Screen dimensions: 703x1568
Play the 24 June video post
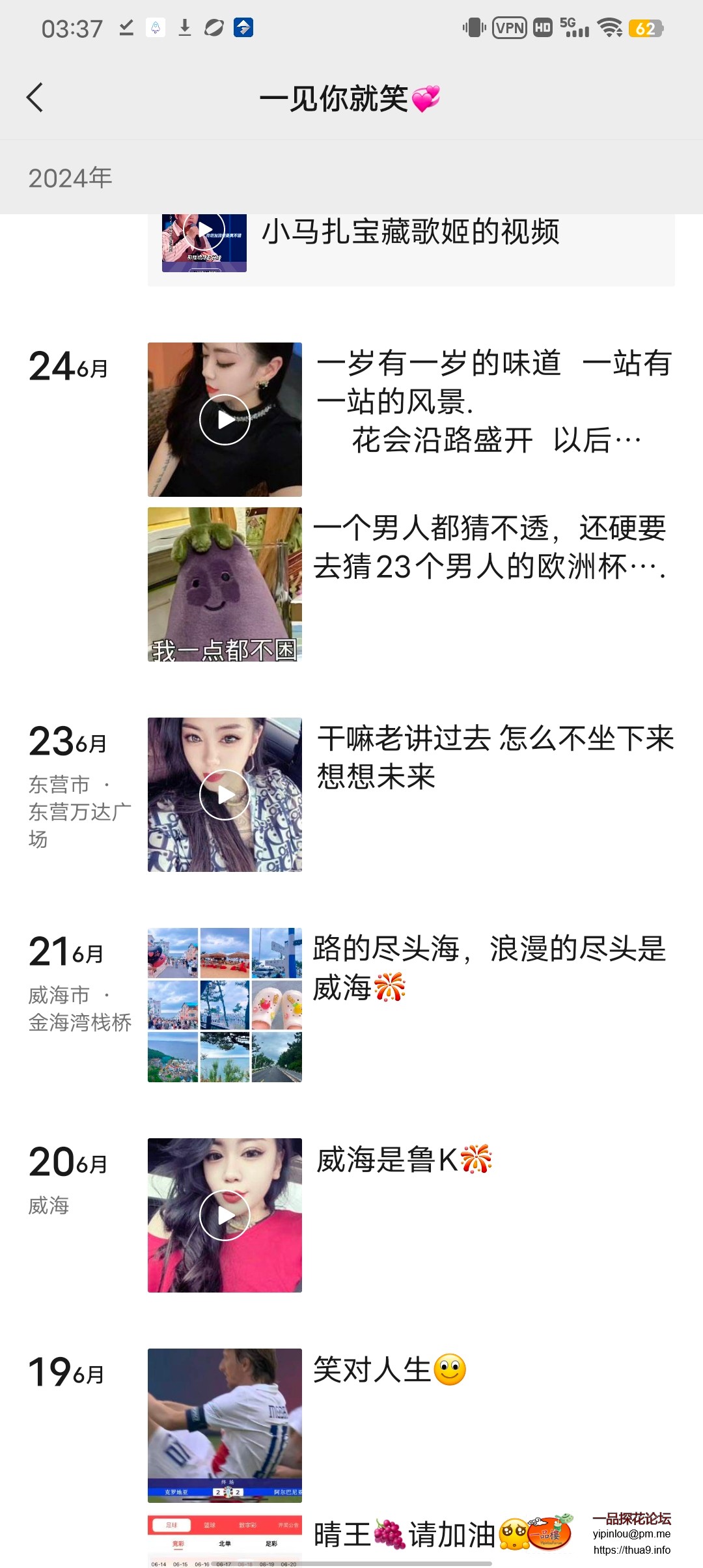225,420
